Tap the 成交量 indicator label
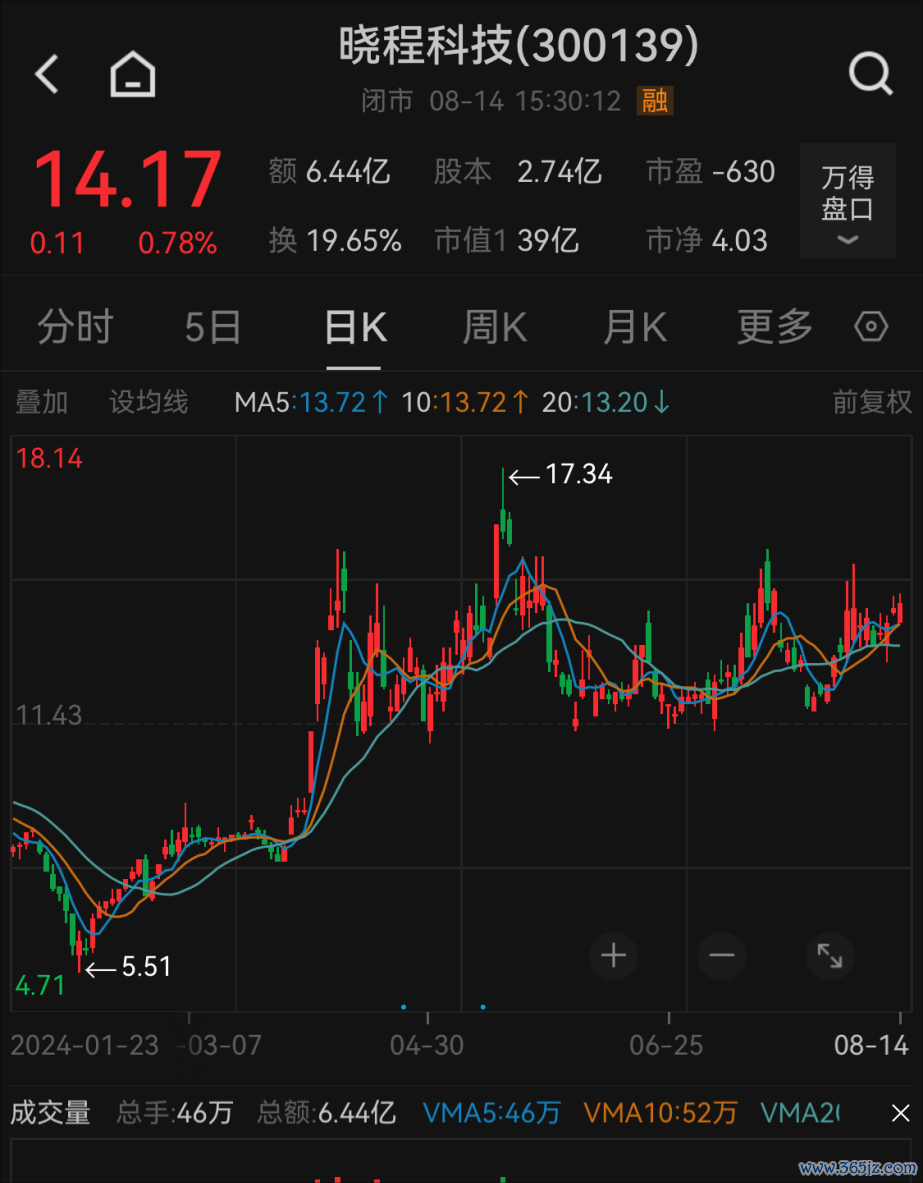 coord(50,1112)
